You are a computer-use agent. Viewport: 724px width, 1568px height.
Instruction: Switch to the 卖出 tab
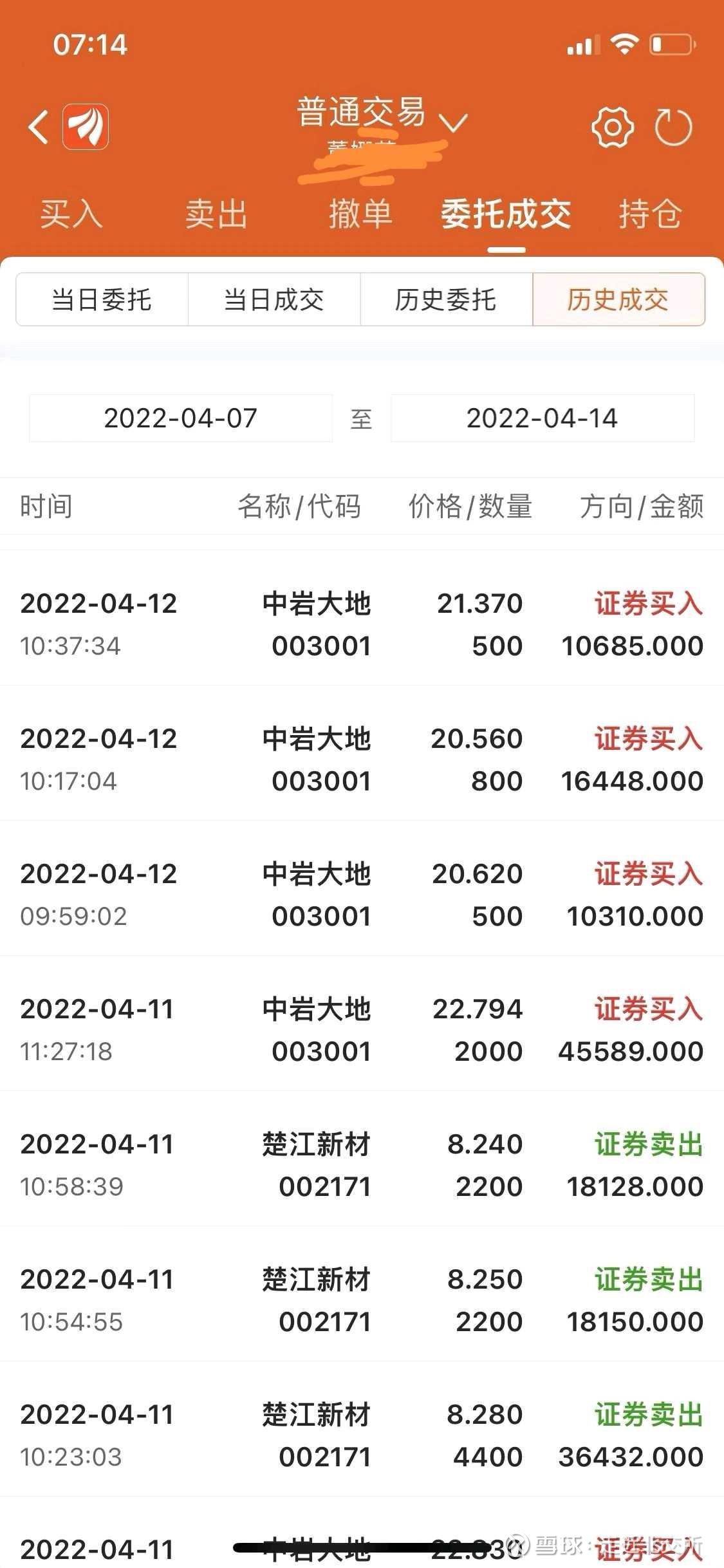tap(216, 214)
